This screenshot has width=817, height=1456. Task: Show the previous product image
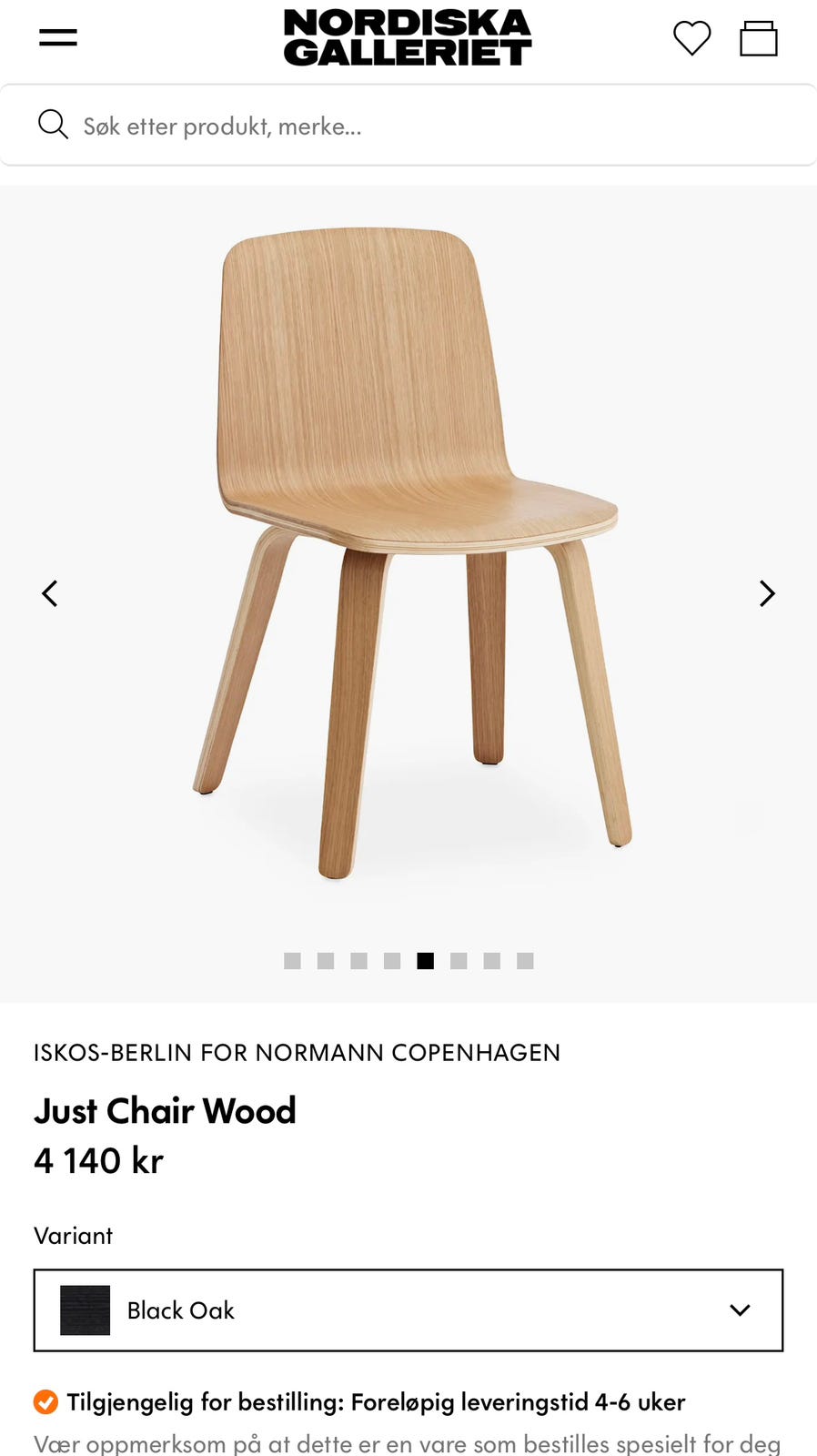pyautogui.click(x=50, y=593)
